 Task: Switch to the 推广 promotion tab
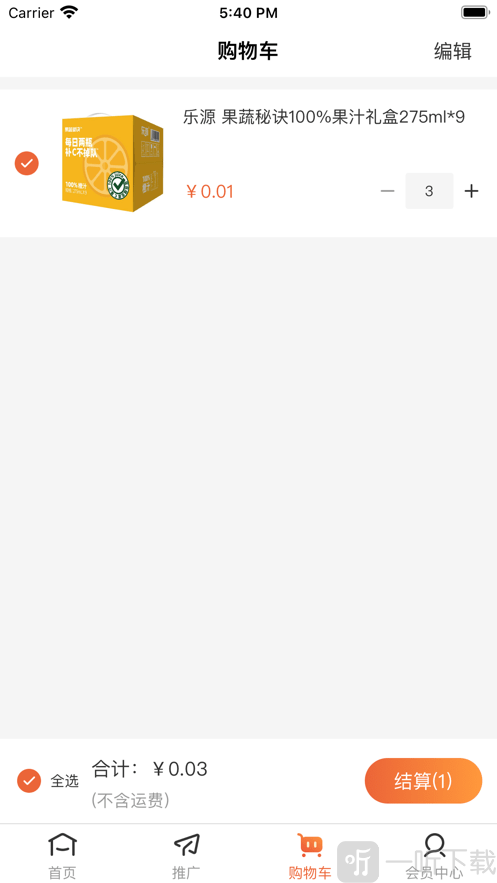pos(186,856)
